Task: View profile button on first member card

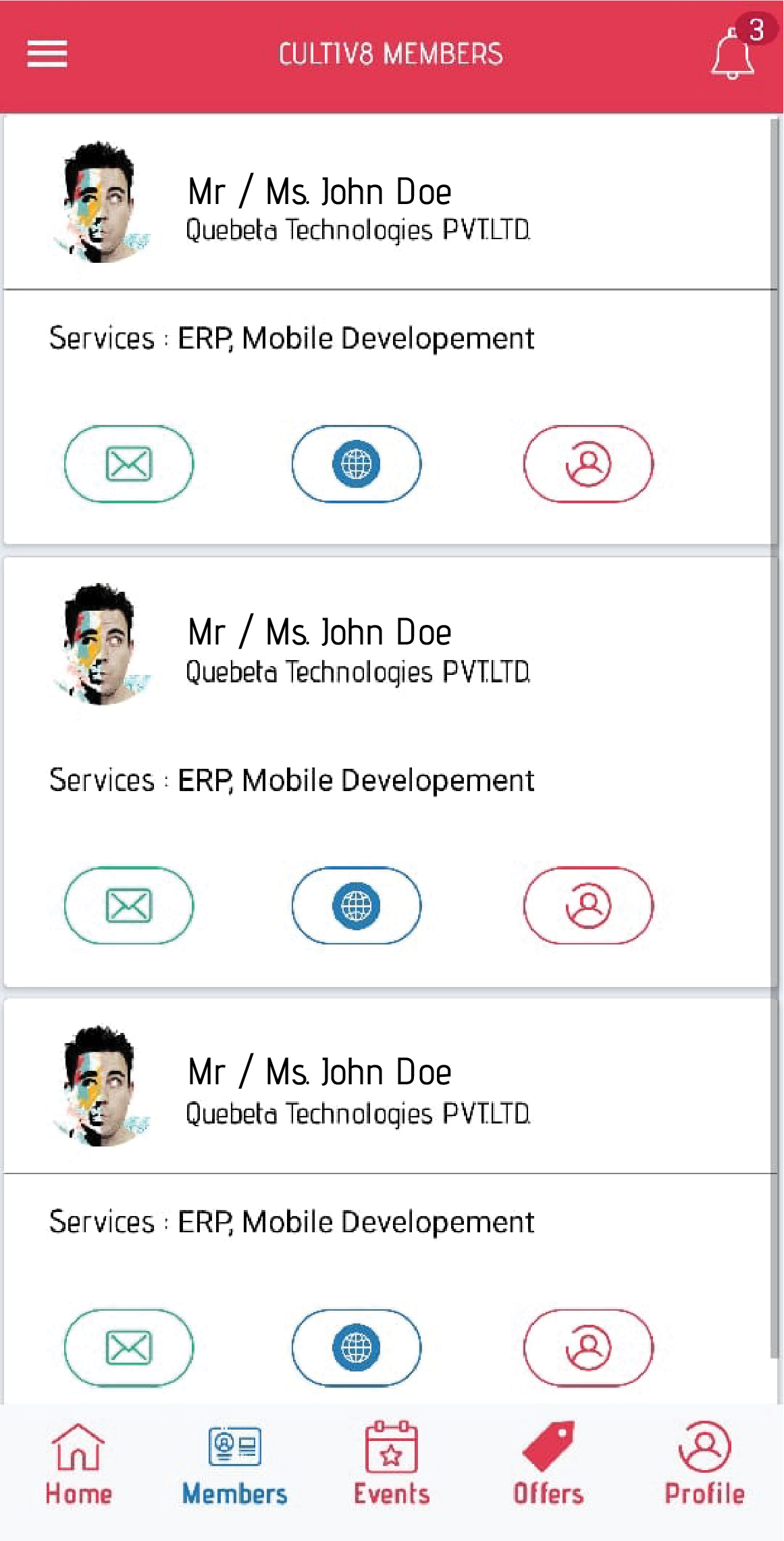Action: coord(588,464)
